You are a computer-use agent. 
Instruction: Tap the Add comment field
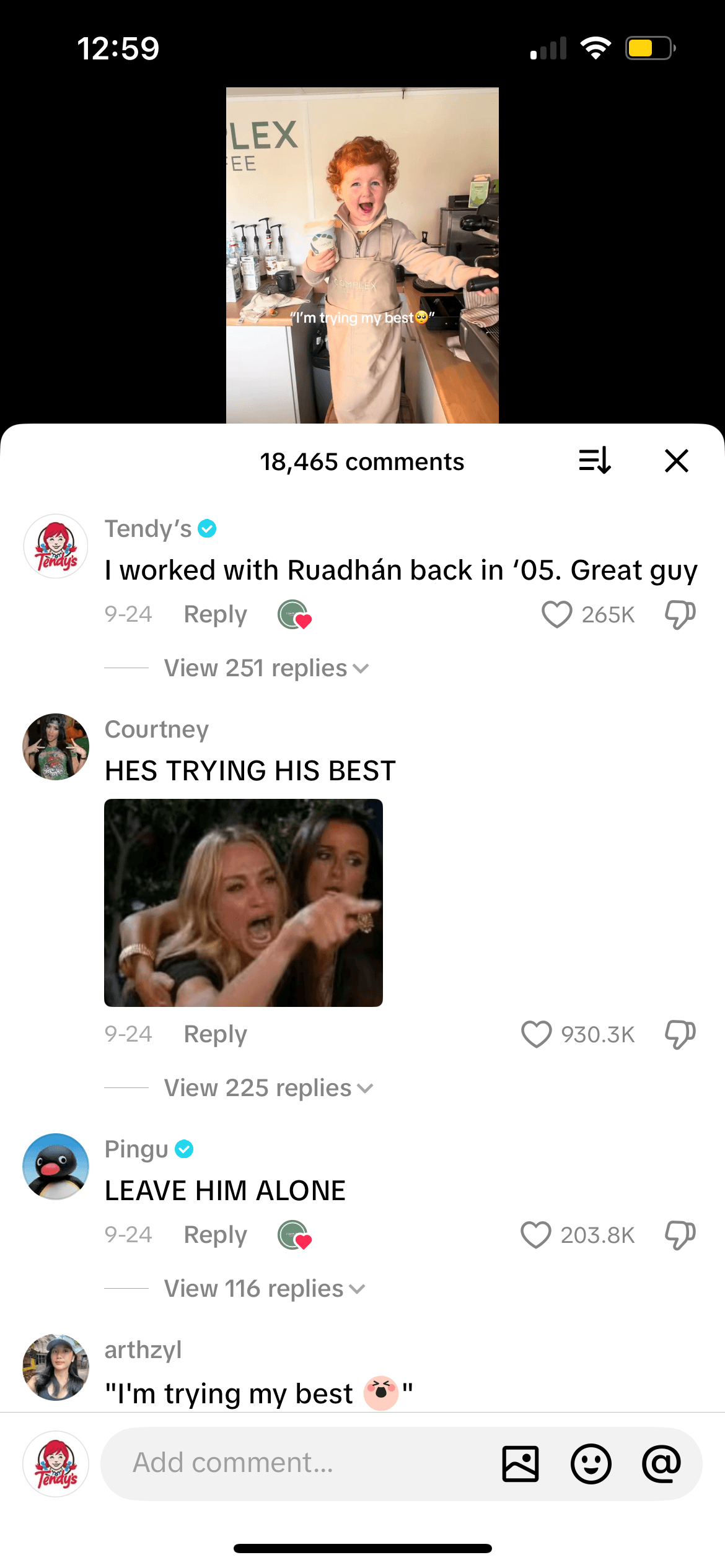[x=297, y=1463]
